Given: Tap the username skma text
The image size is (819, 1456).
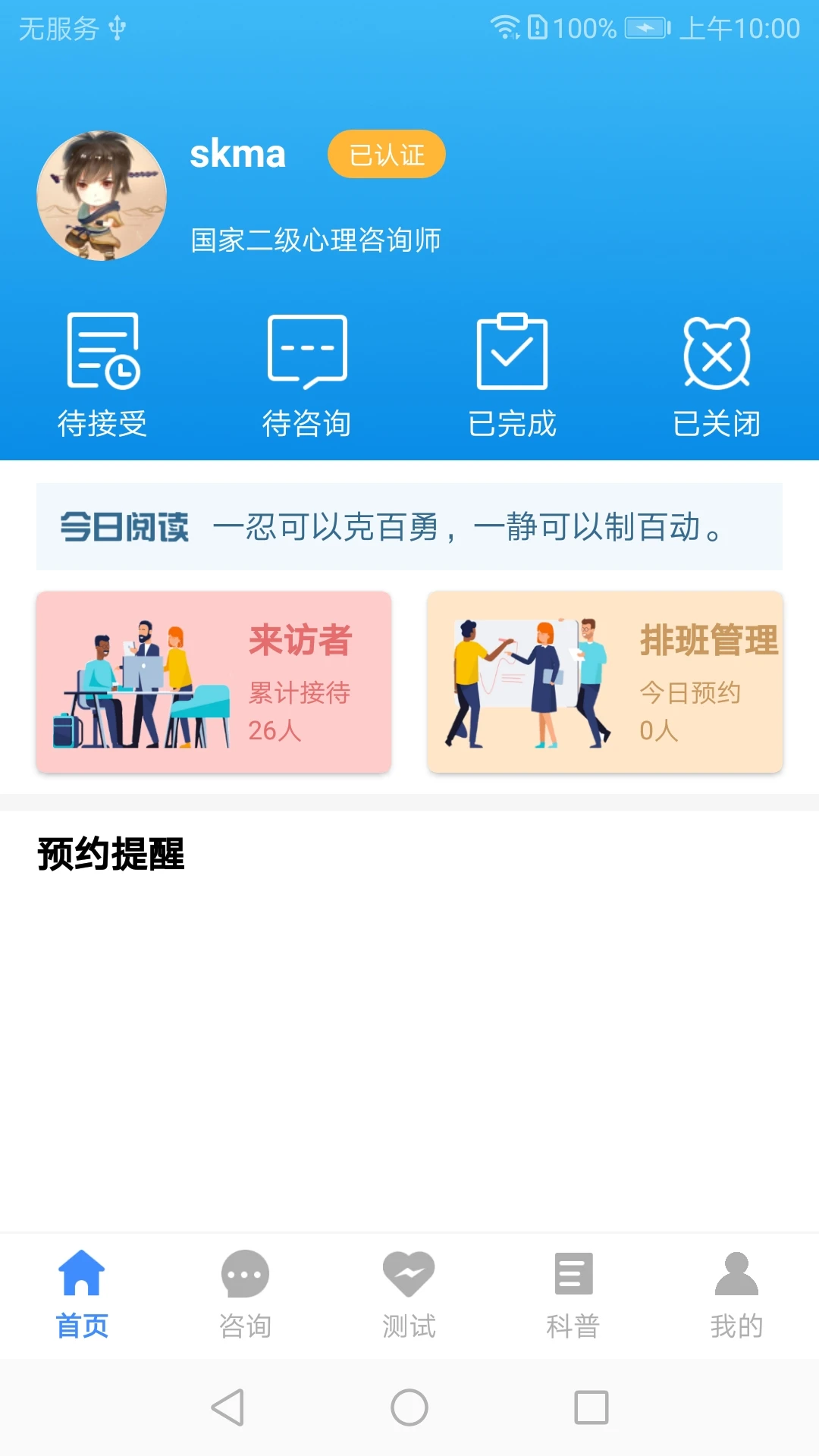Looking at the screenshot, I should coord(237,154).
